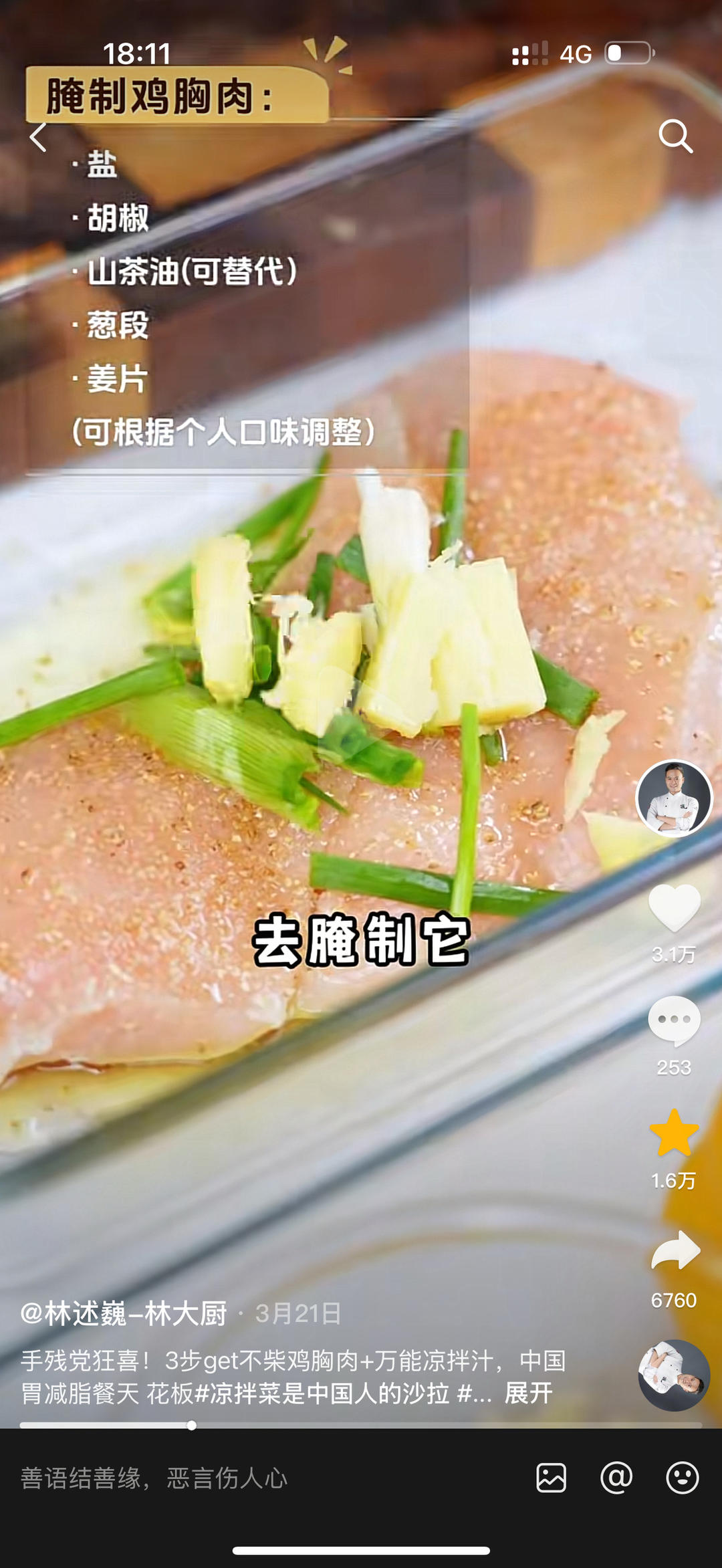This screenshot has width=722, height=1568.
Task: Toggle the favorite star
Action: point(674,1133)
